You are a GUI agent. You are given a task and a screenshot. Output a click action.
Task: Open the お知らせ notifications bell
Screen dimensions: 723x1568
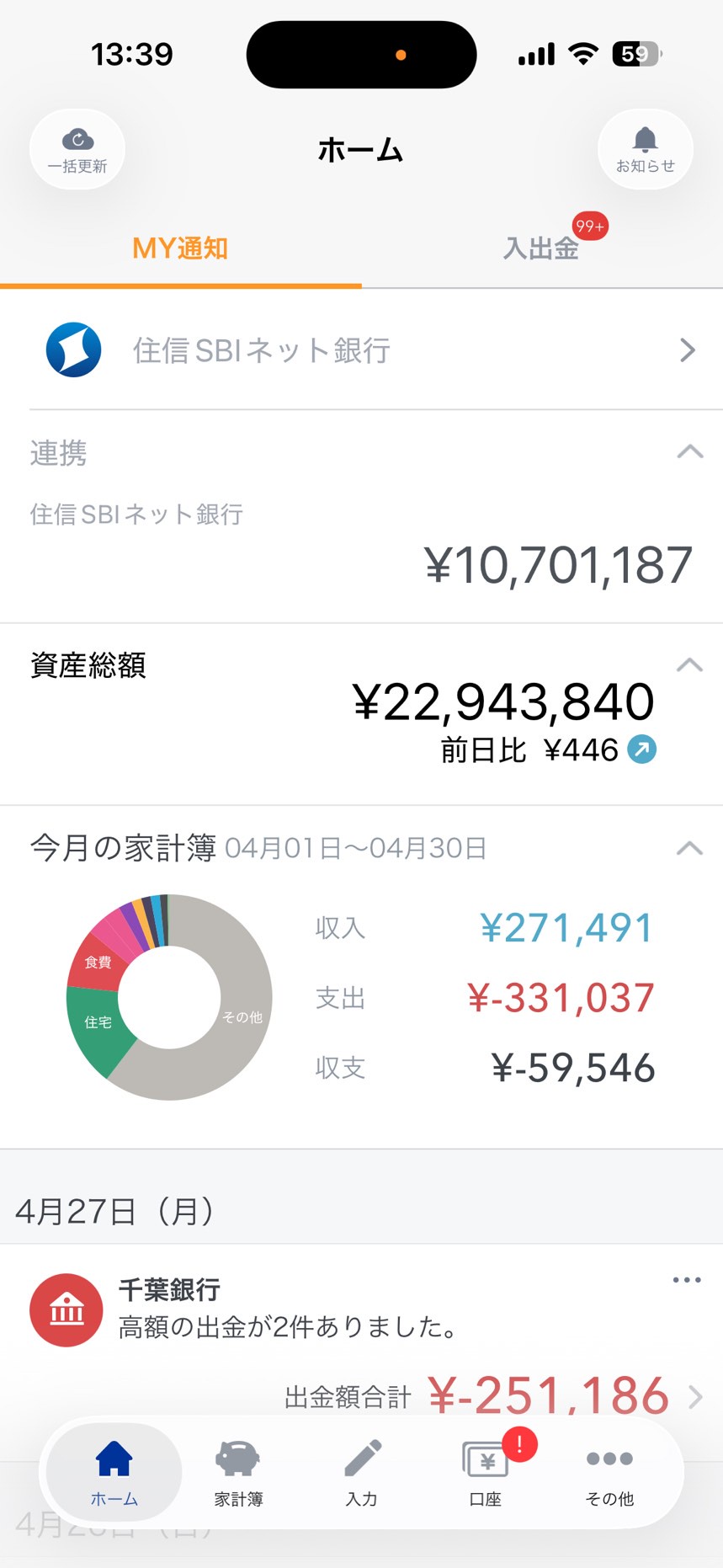tap(645, 150)
